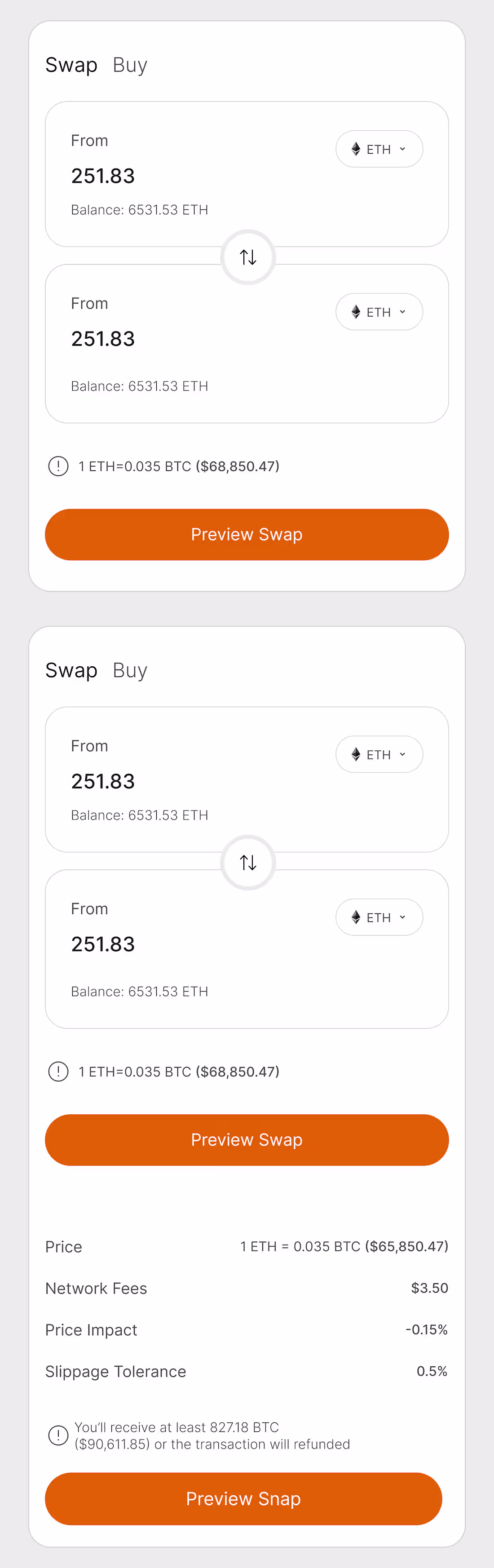Tap Preview Swap in the card listing Network Fees
Viewport: 494px width, 1568px height.
(247, 1139)
